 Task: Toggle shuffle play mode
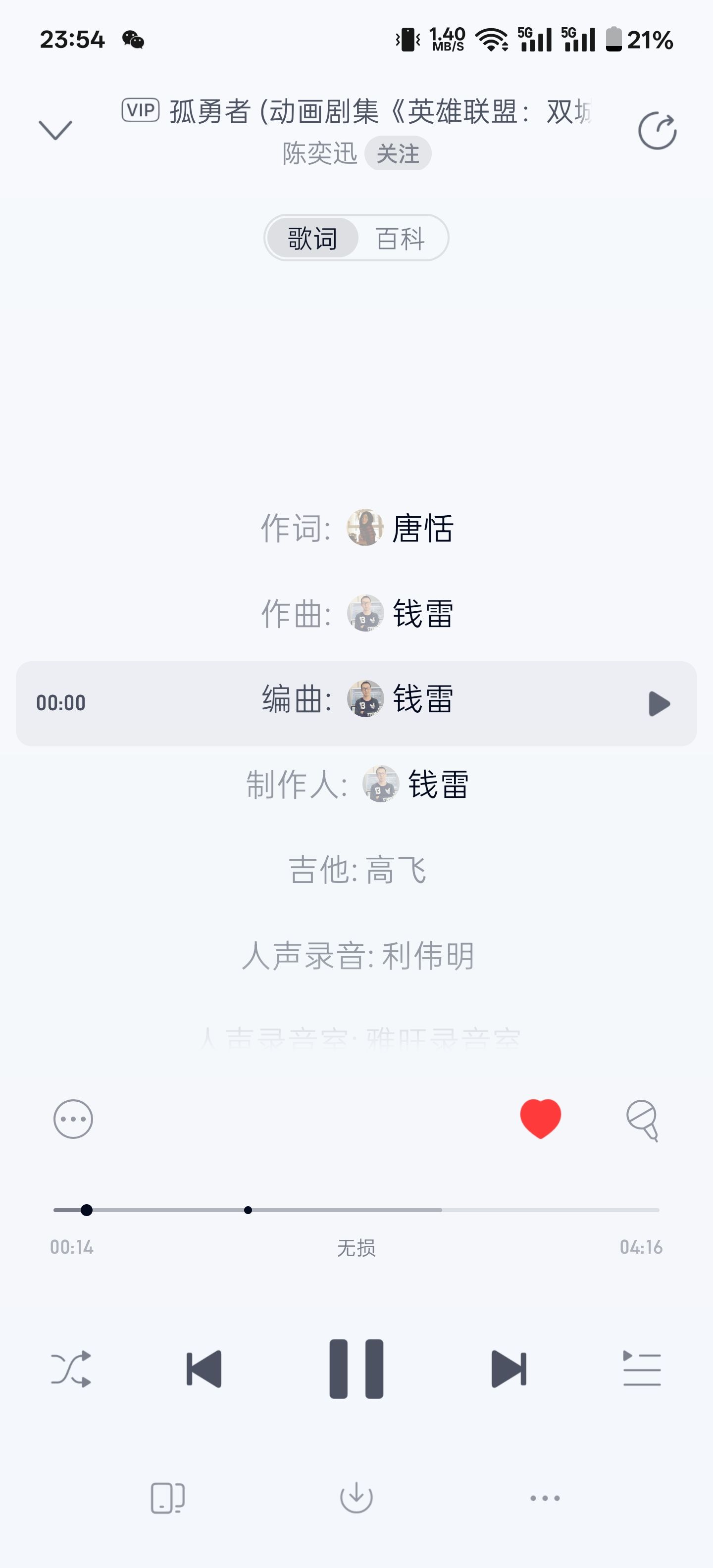pyautogui.click(x=71, y=1369)
